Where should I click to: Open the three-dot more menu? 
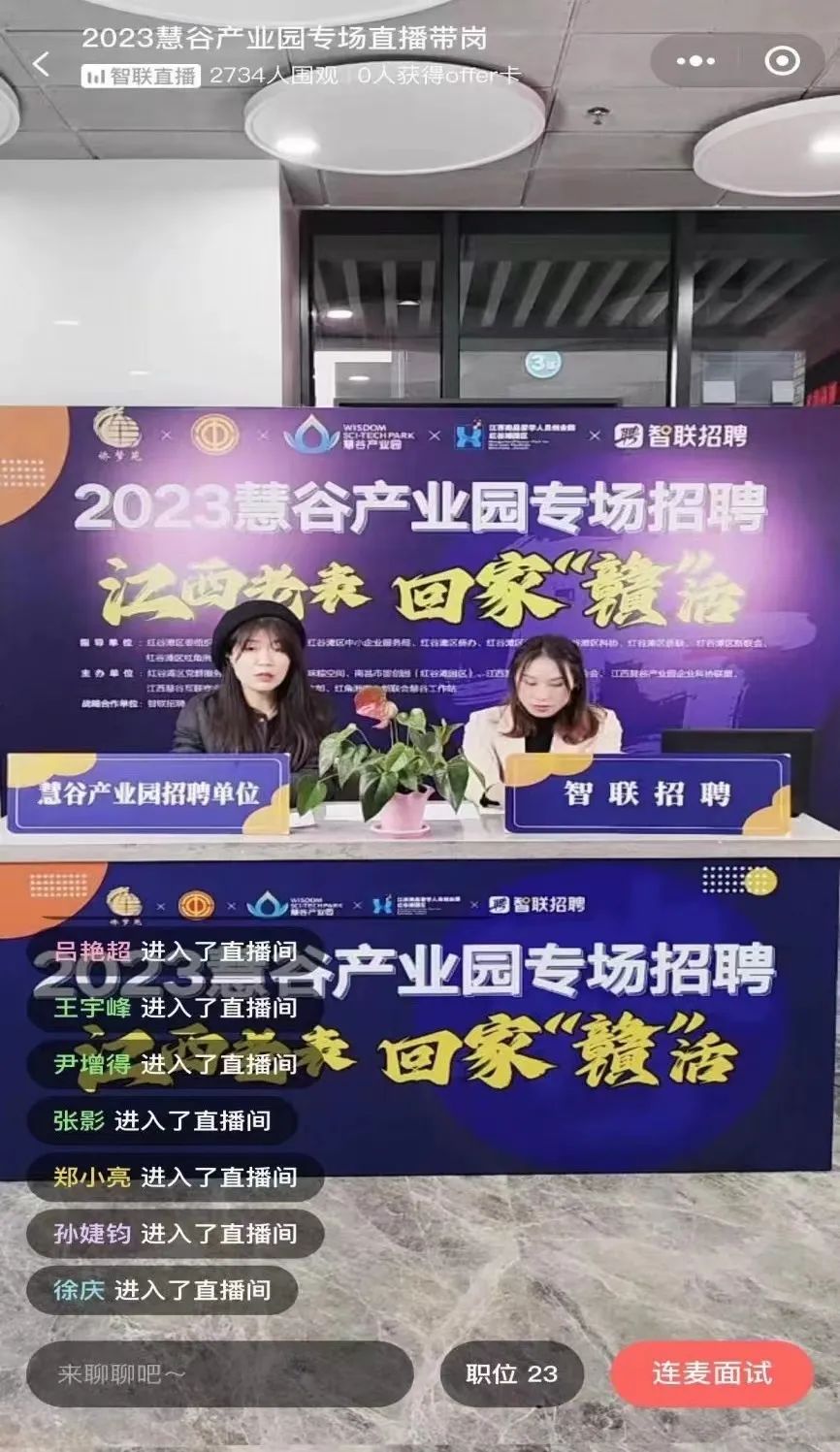point(695,62)
